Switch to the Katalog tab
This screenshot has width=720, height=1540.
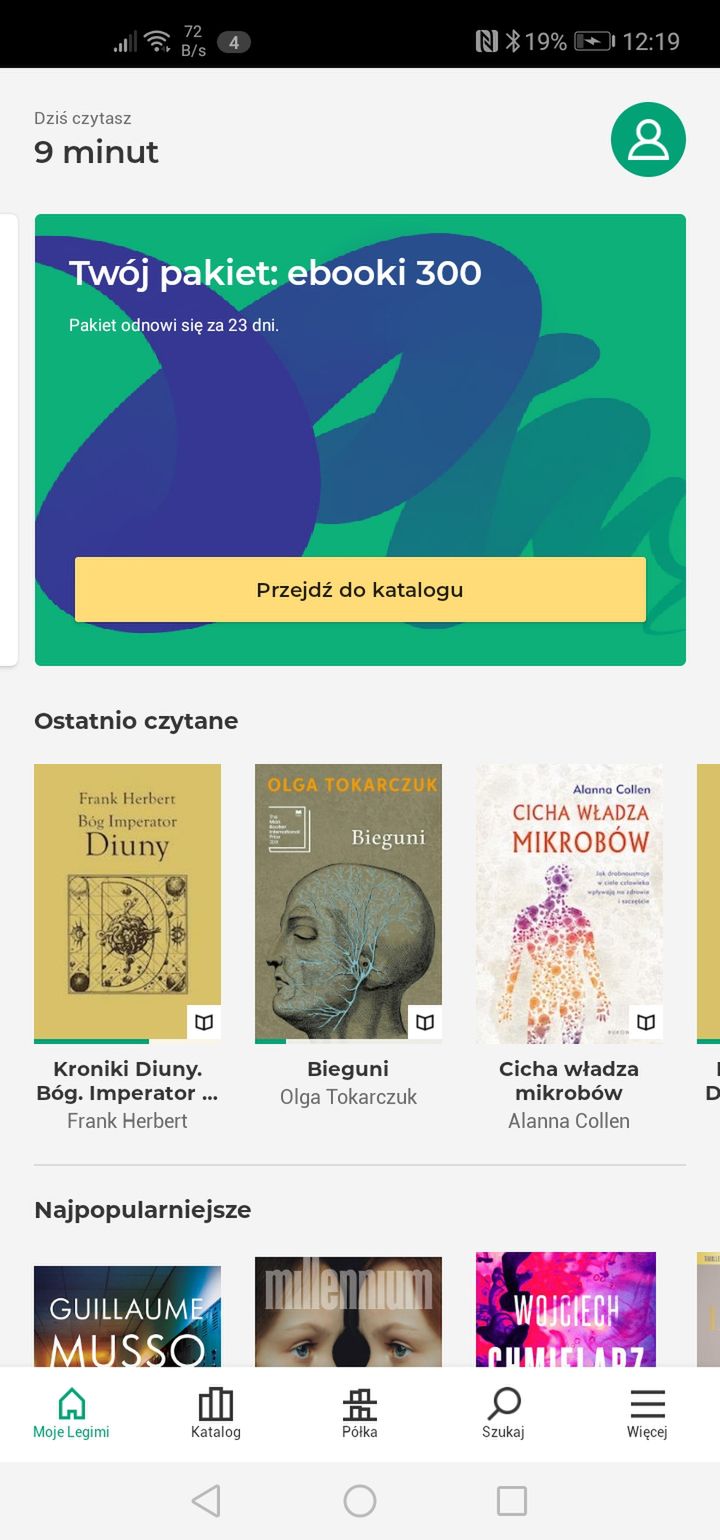216,1414
